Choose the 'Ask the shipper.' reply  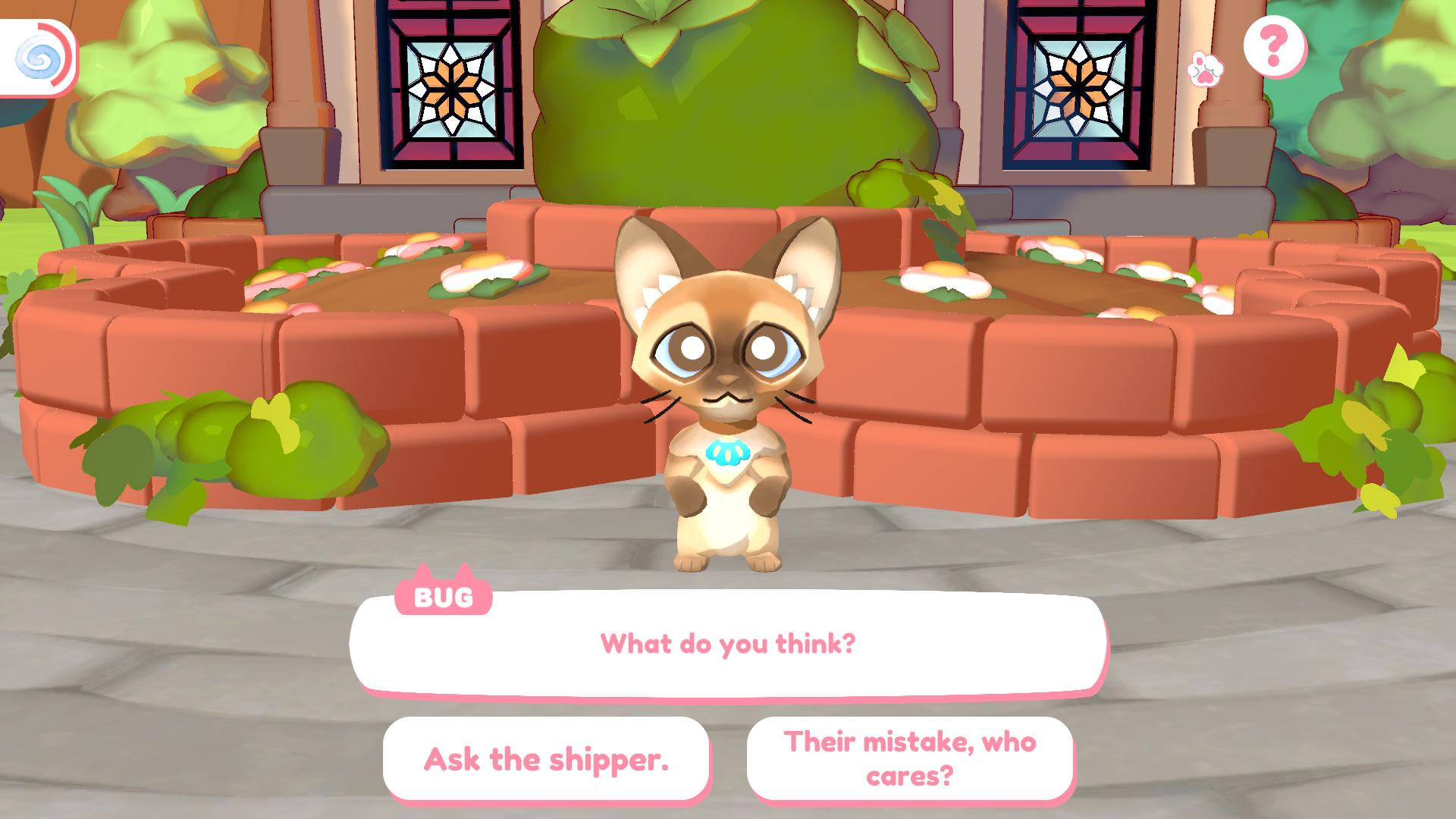(545, 758)
